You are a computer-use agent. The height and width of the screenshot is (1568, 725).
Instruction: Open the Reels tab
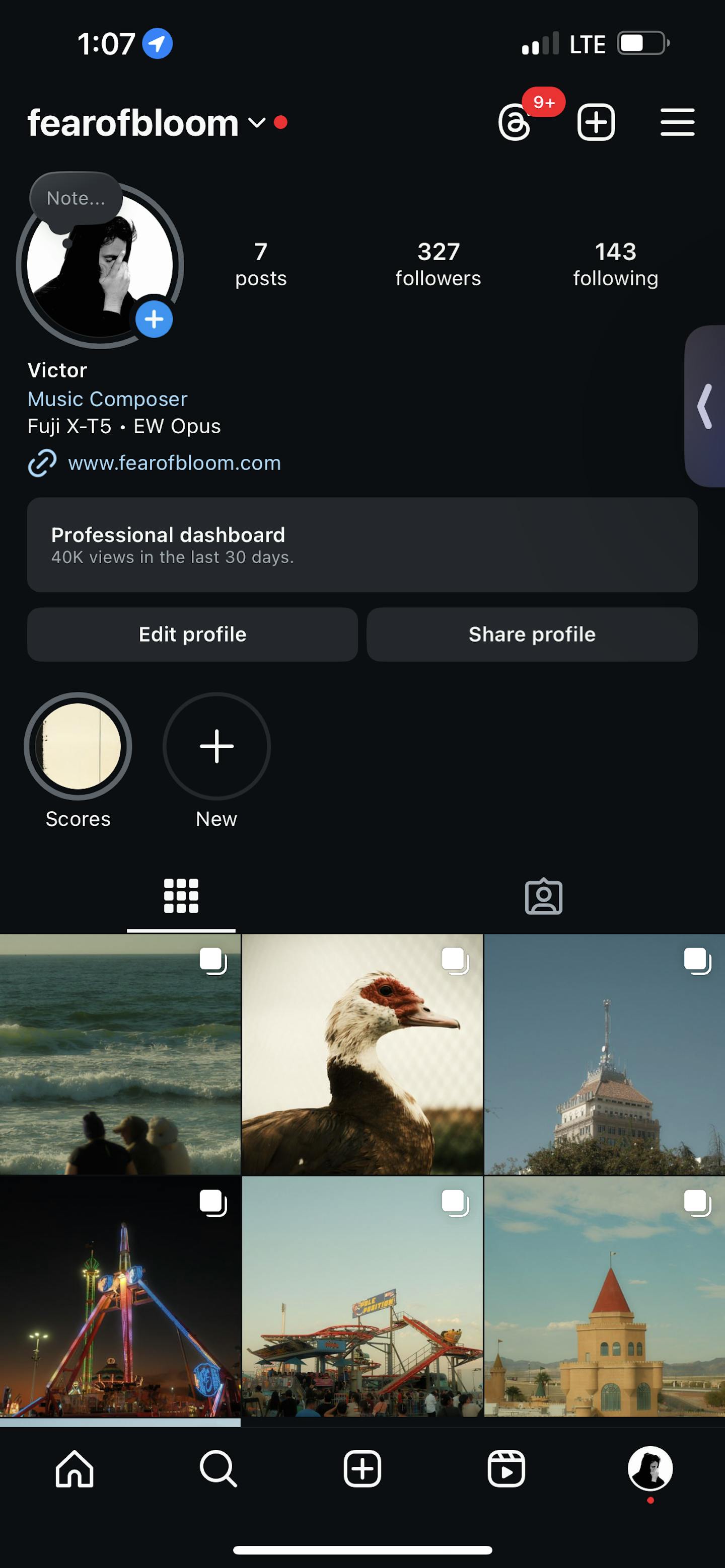(506, 1469)
